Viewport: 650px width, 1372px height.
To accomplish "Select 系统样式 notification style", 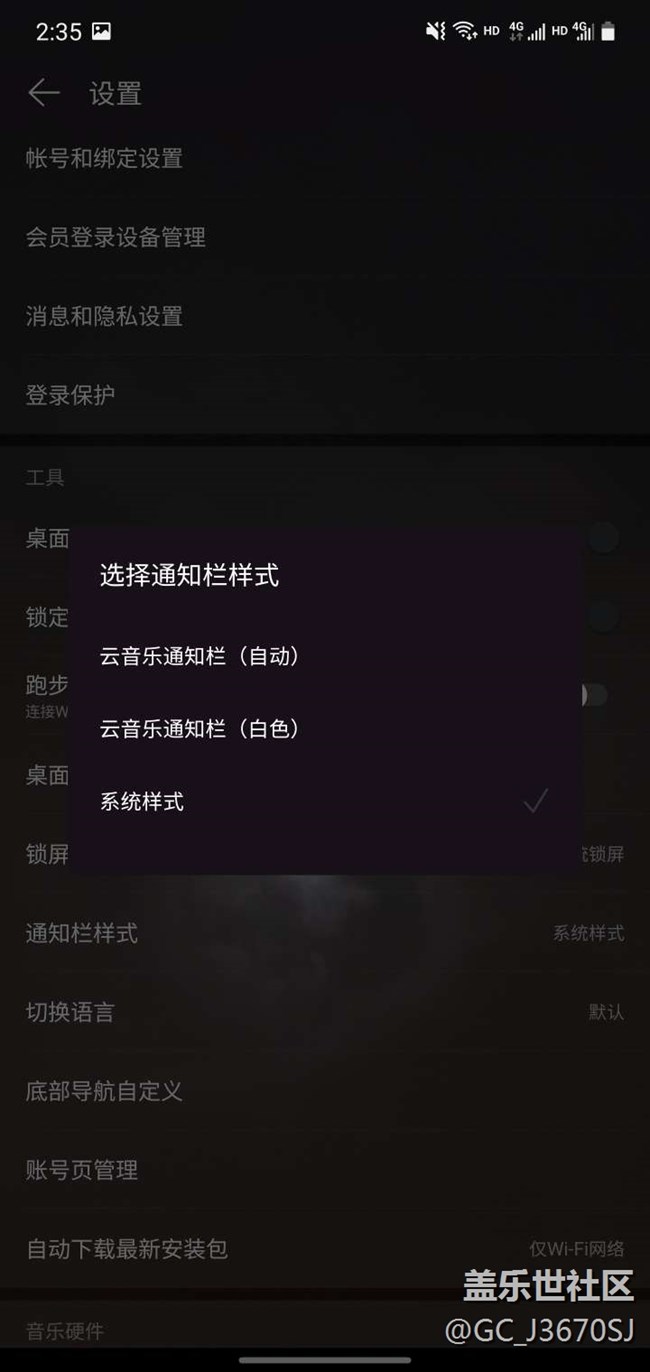I will [x=142, y=801].
